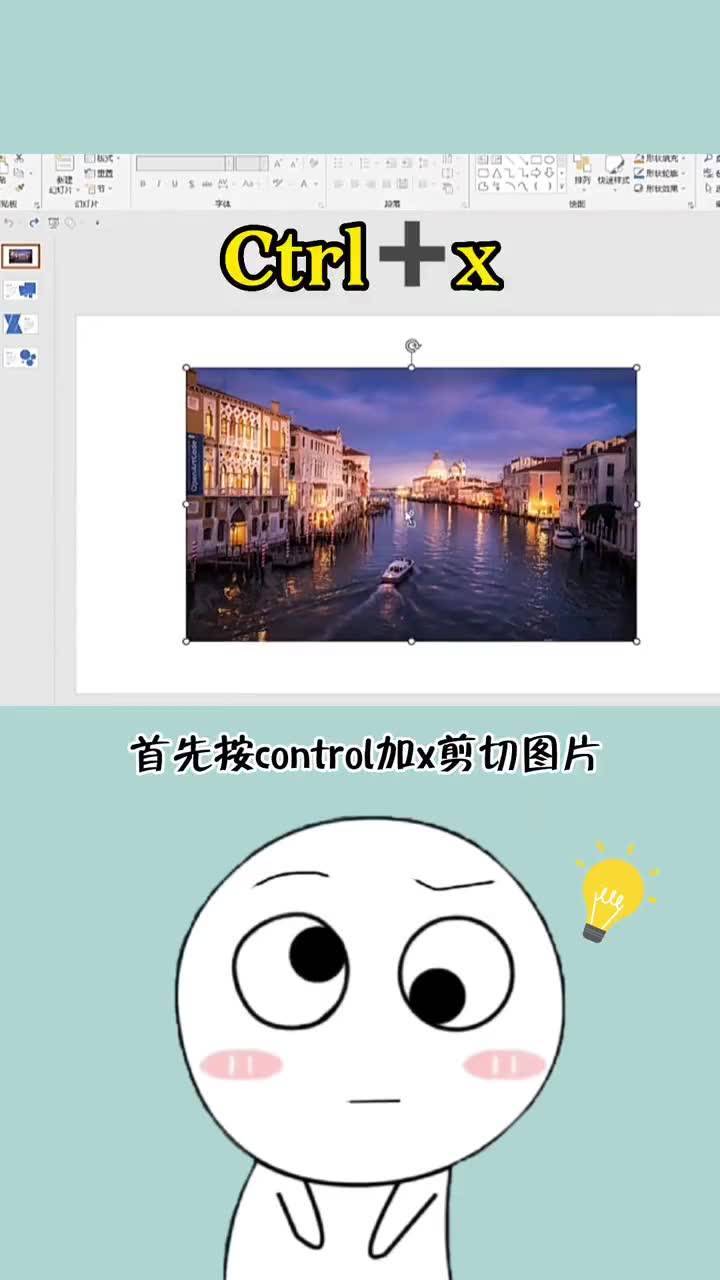Click the 形状效果 (Shape Effects) icon
The image size is (720, 1280).
[x=640, y=188]
